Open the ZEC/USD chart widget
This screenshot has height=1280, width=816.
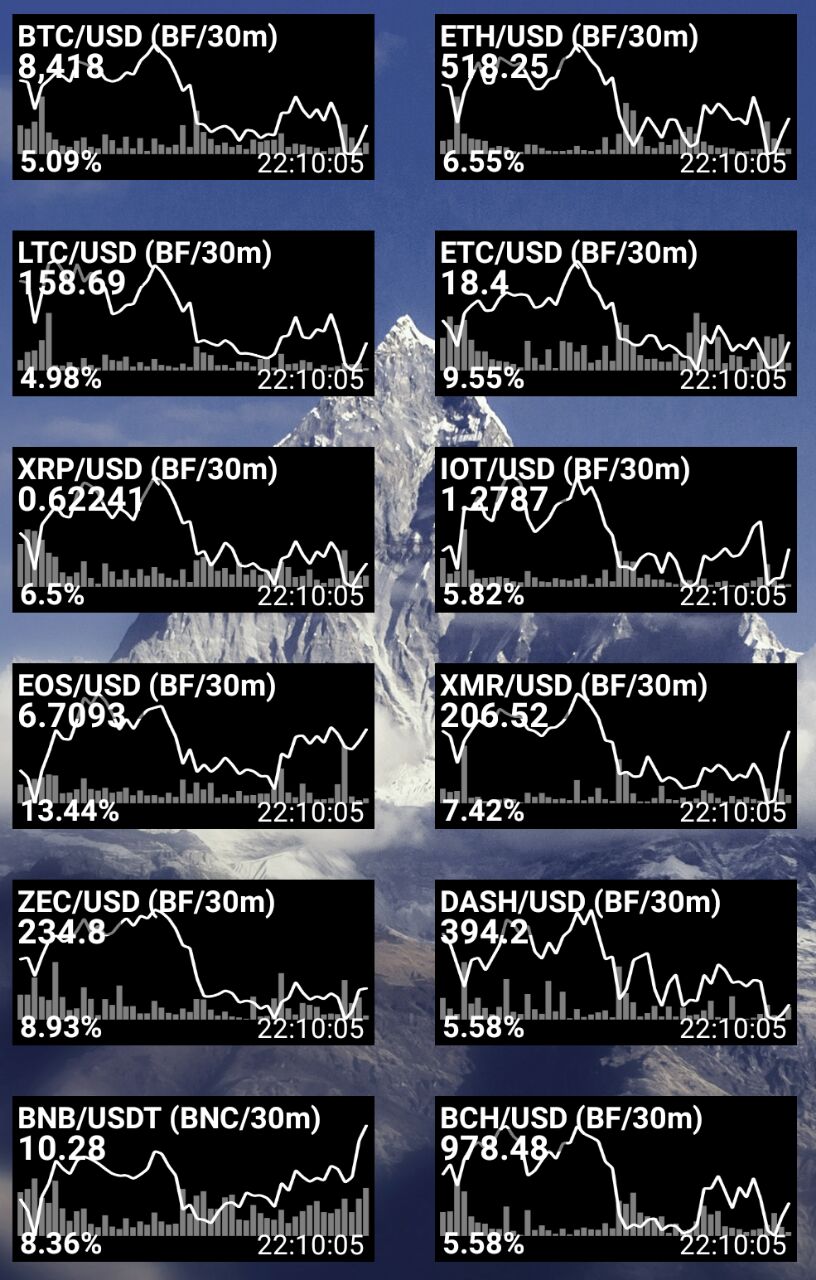coord(193,961)
